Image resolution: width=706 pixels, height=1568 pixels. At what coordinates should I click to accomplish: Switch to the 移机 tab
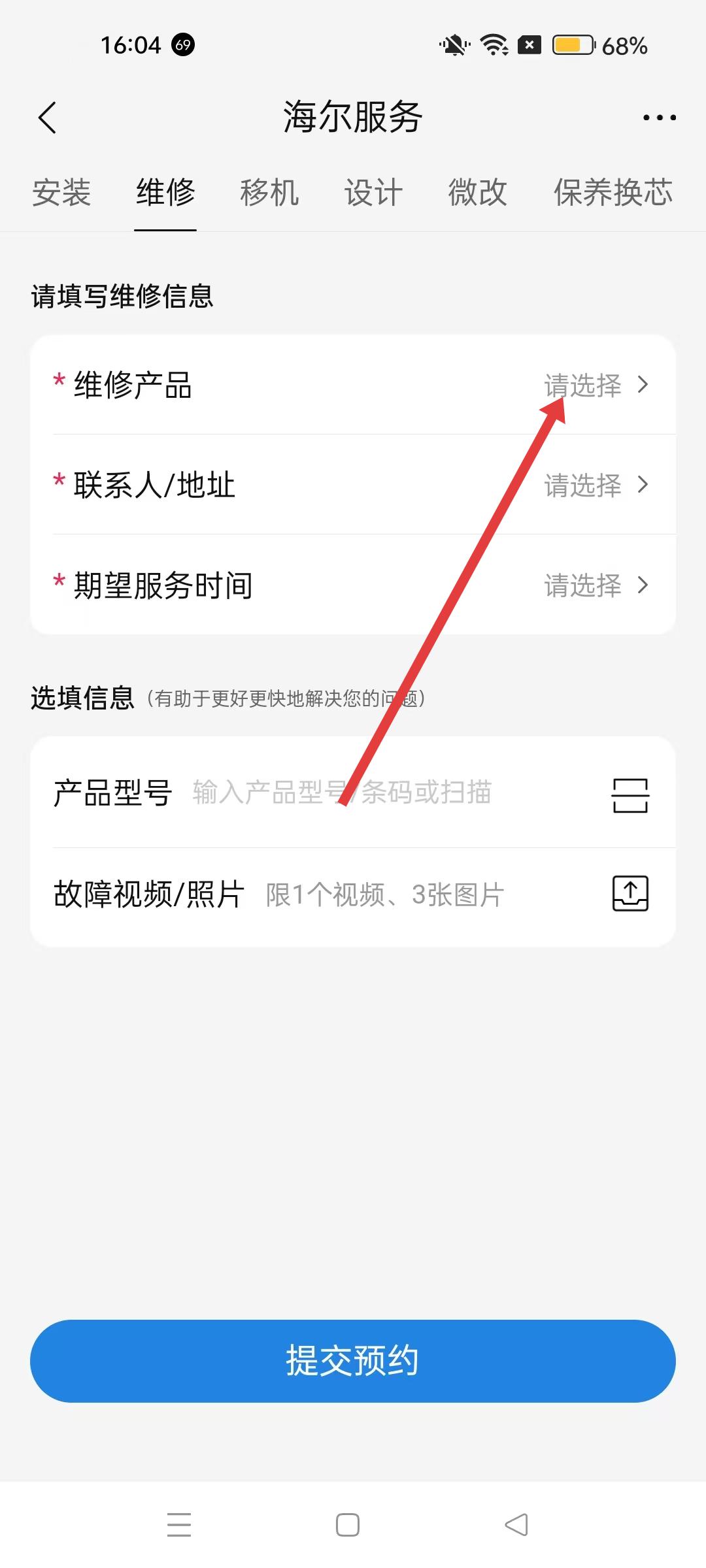269,193
